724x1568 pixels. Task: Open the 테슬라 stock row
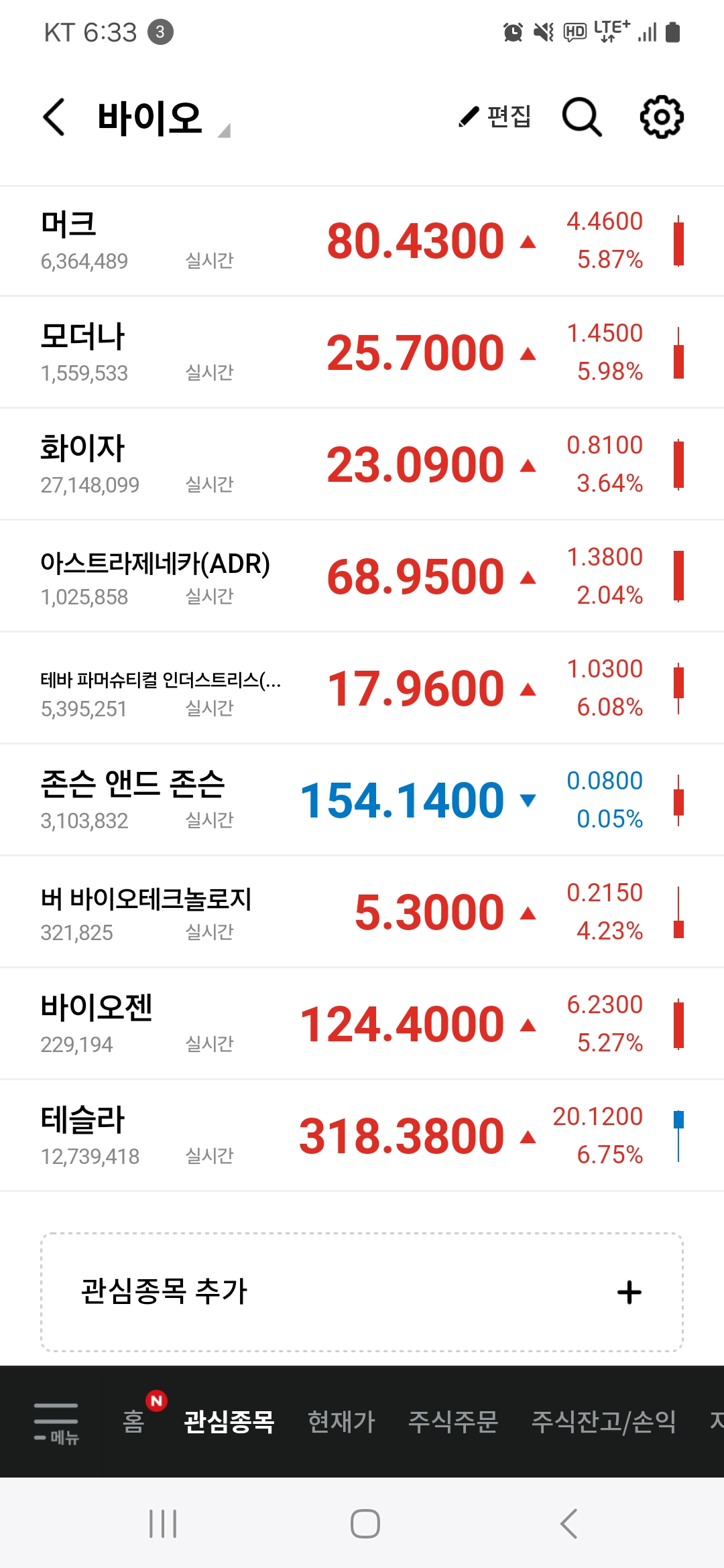[x=362, y=1136]
